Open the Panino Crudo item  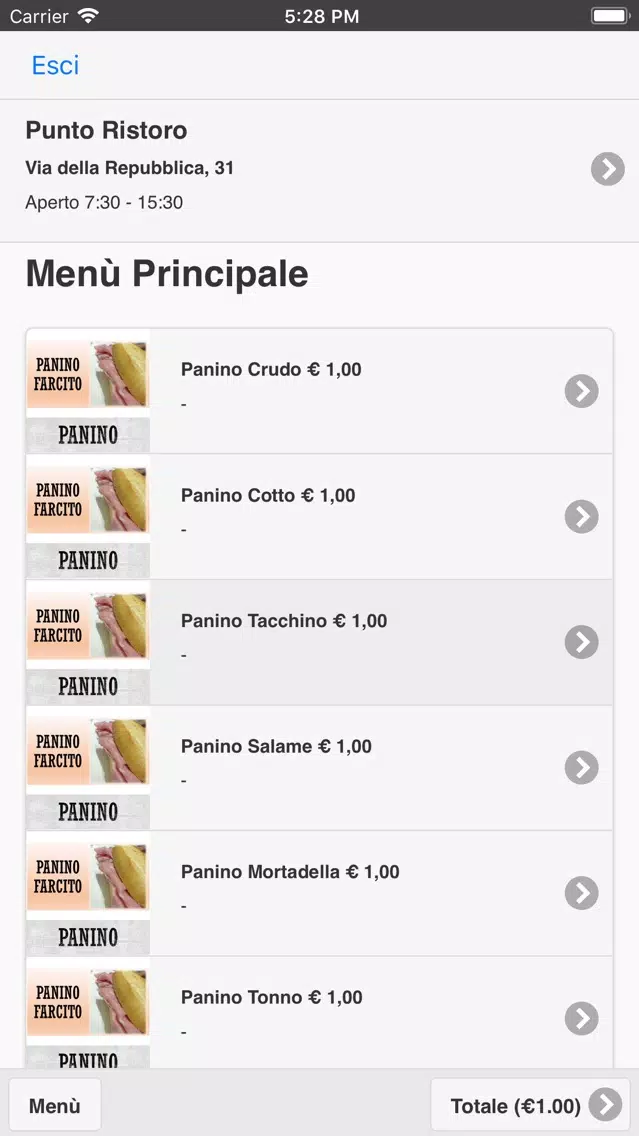(x=320, y=391)
